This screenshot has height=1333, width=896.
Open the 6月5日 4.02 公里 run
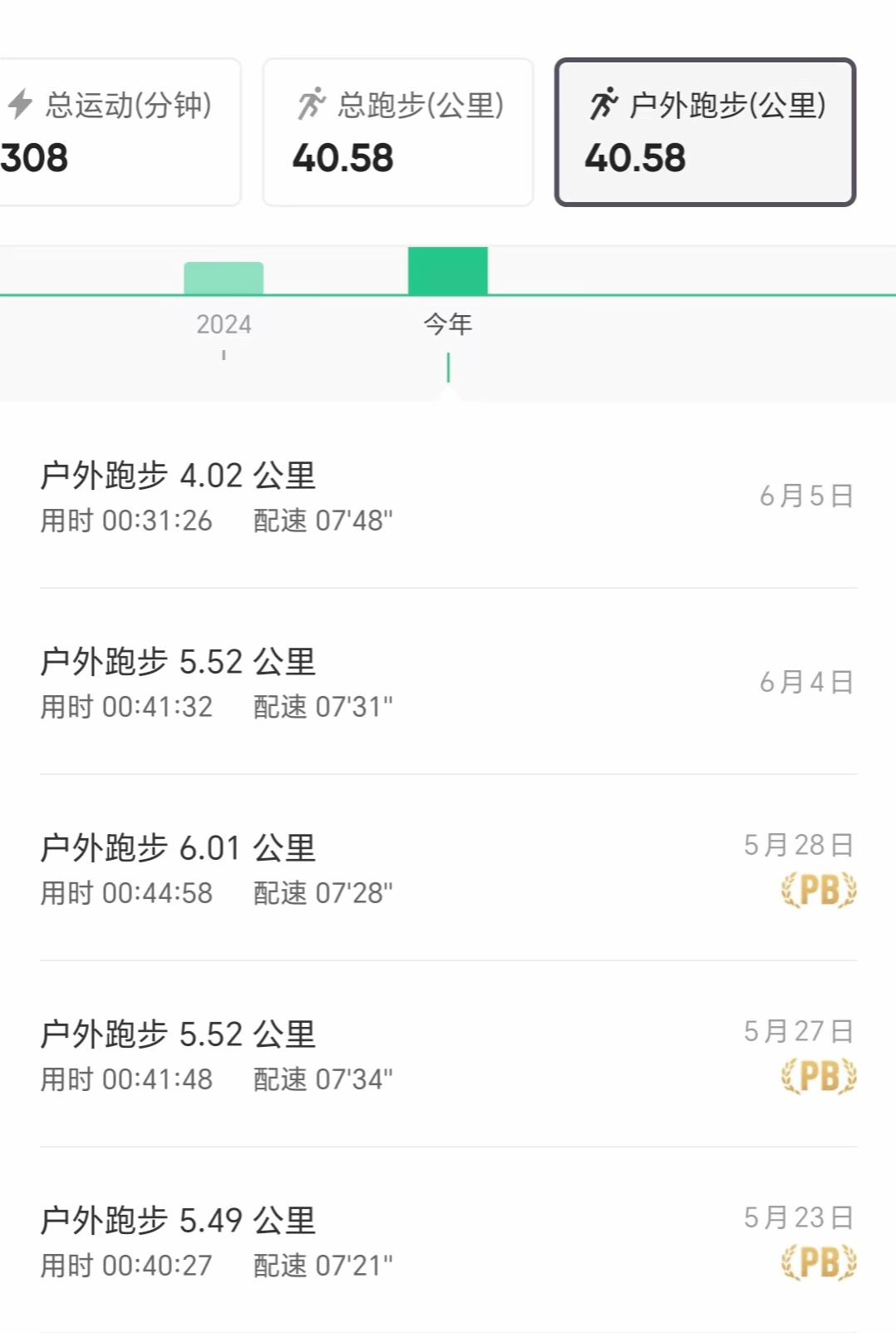tap(447, 496)
